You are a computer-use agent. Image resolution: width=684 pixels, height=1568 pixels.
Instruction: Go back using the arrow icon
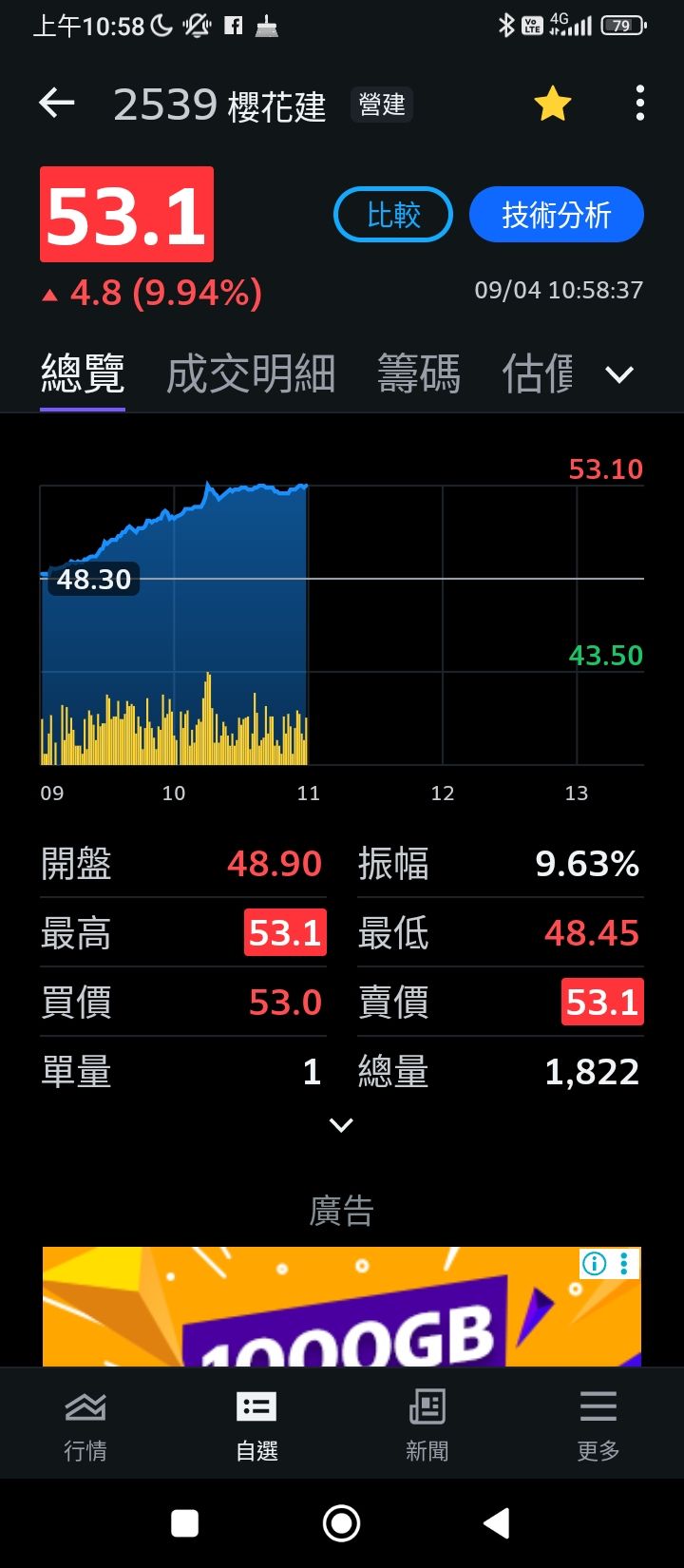[57, 104]
